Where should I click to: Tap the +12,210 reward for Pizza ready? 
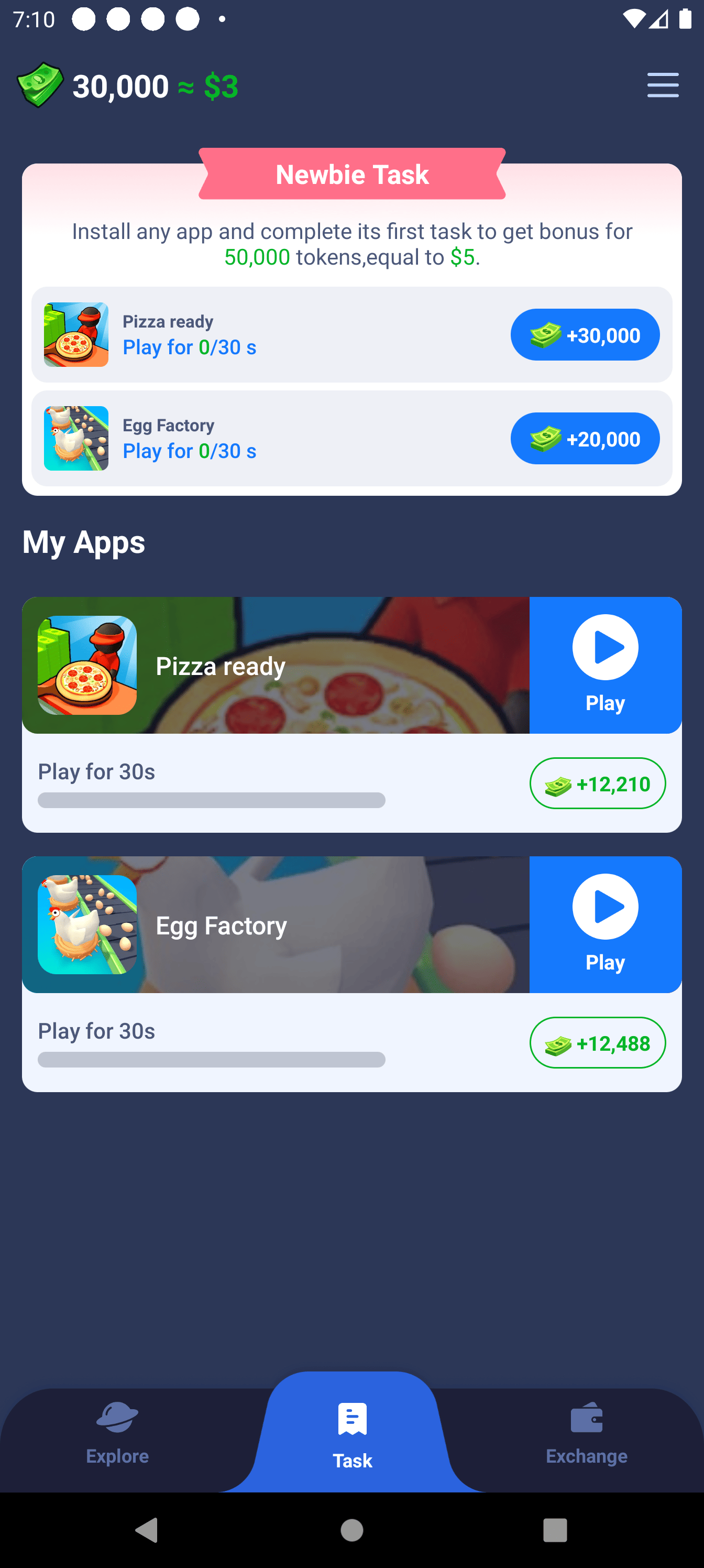(x=597, y=783)
